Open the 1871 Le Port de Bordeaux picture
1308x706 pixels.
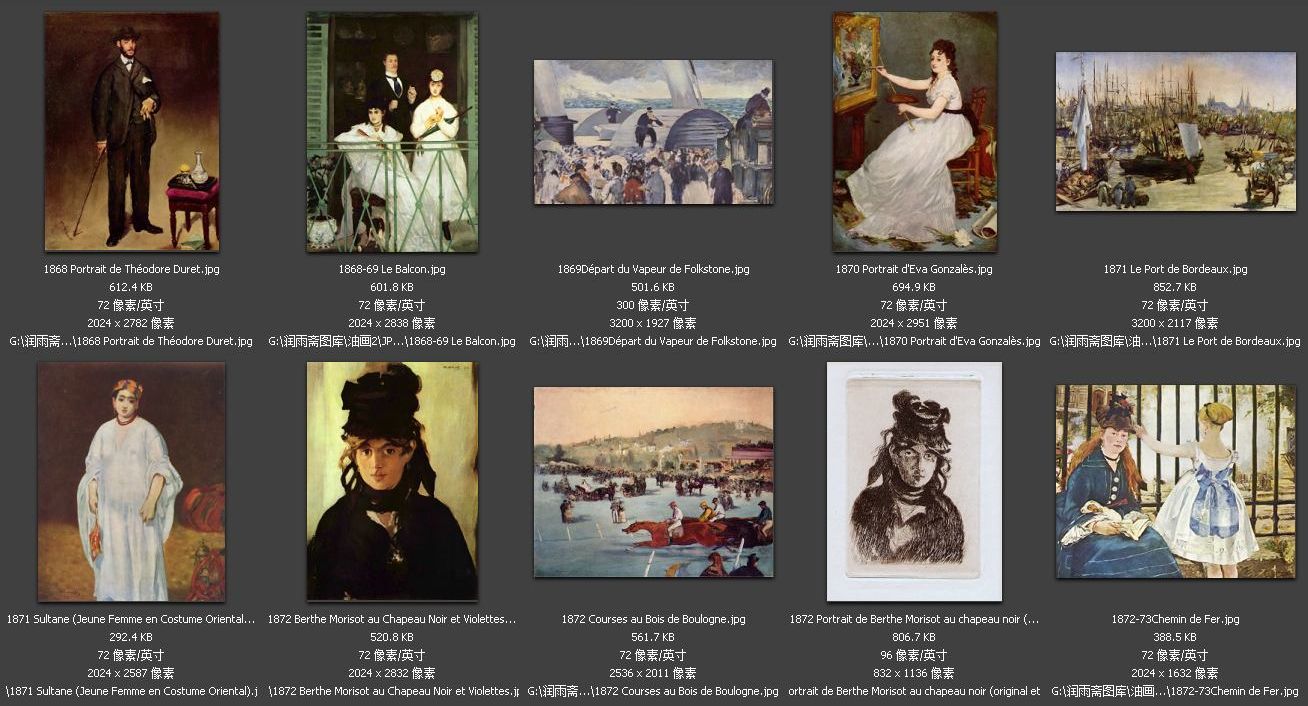1175,131
